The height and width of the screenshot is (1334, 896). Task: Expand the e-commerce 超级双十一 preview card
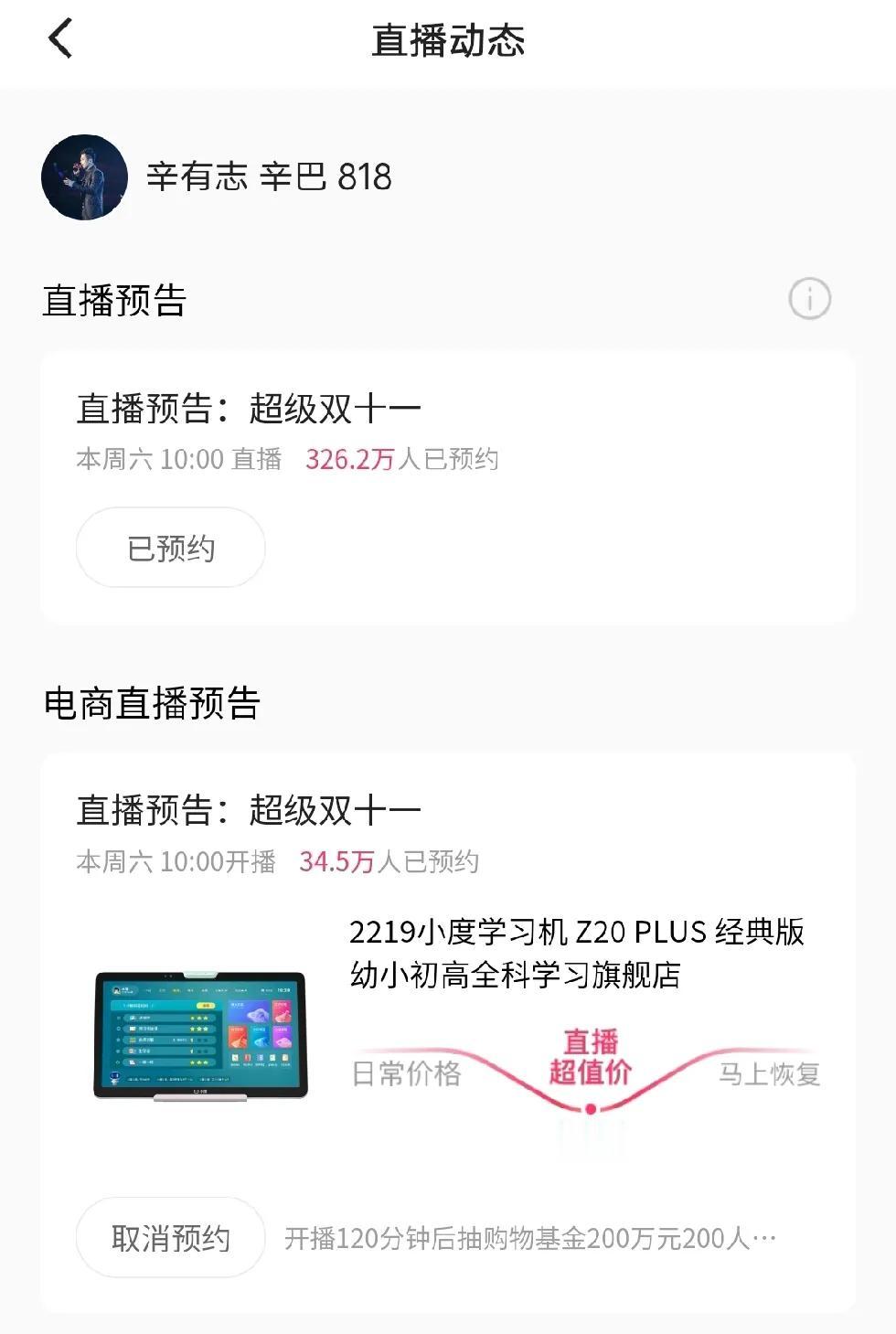coord(448,1006)
